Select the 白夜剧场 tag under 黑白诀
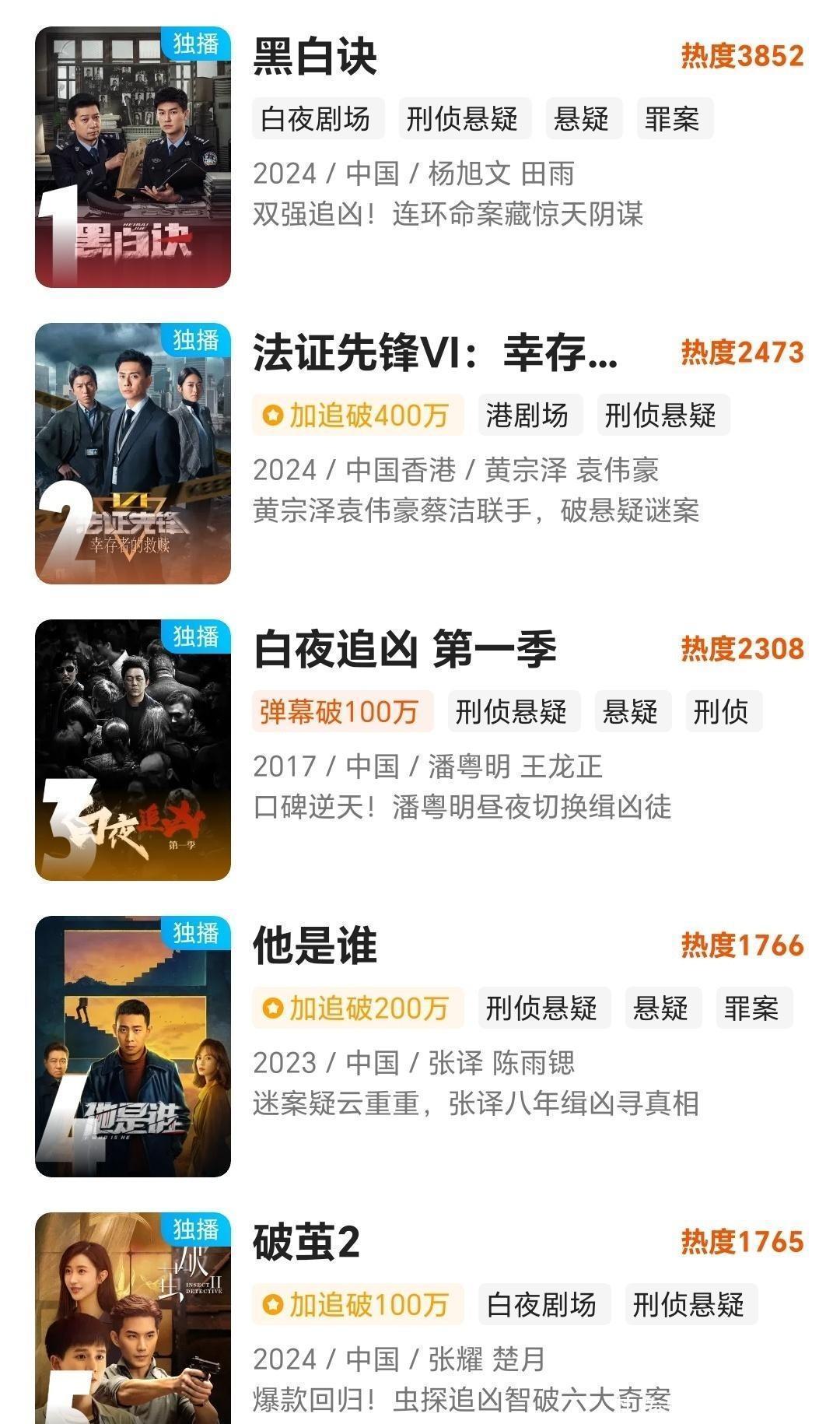 315,119
